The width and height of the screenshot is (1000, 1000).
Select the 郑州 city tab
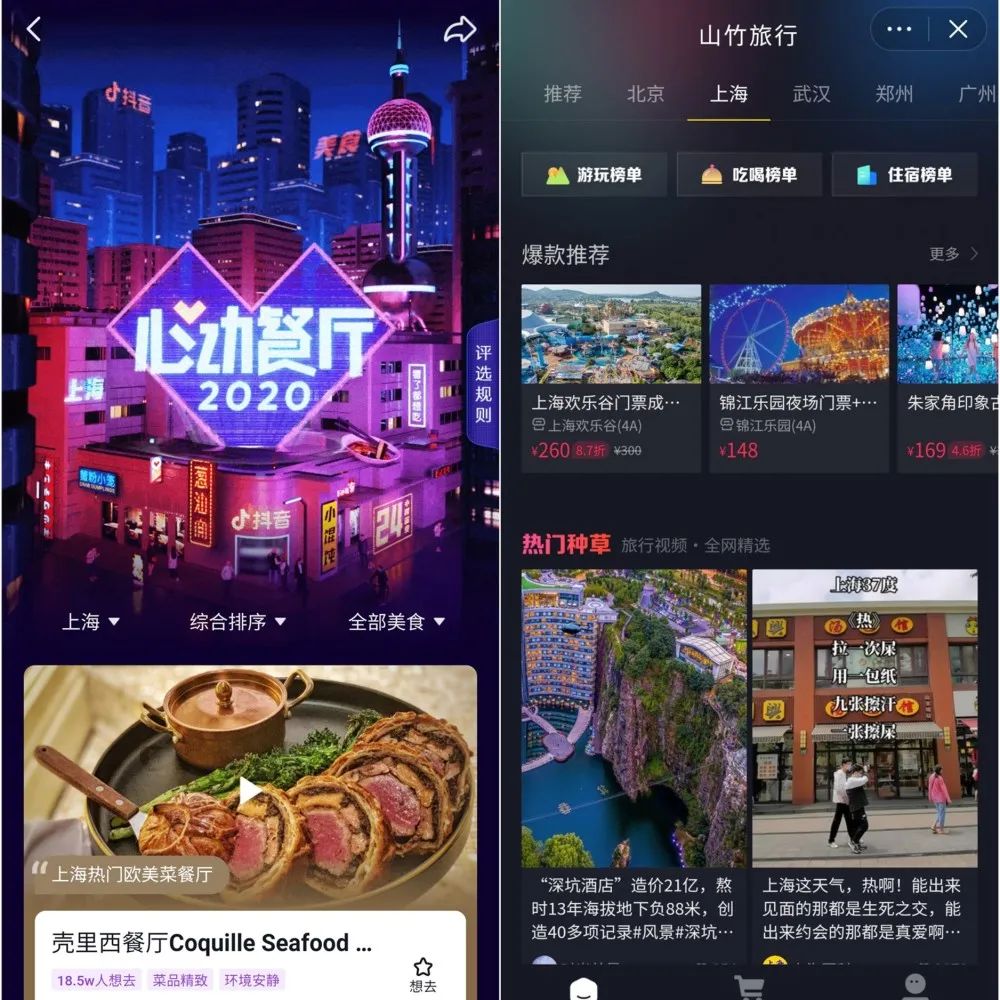(894, 94)
